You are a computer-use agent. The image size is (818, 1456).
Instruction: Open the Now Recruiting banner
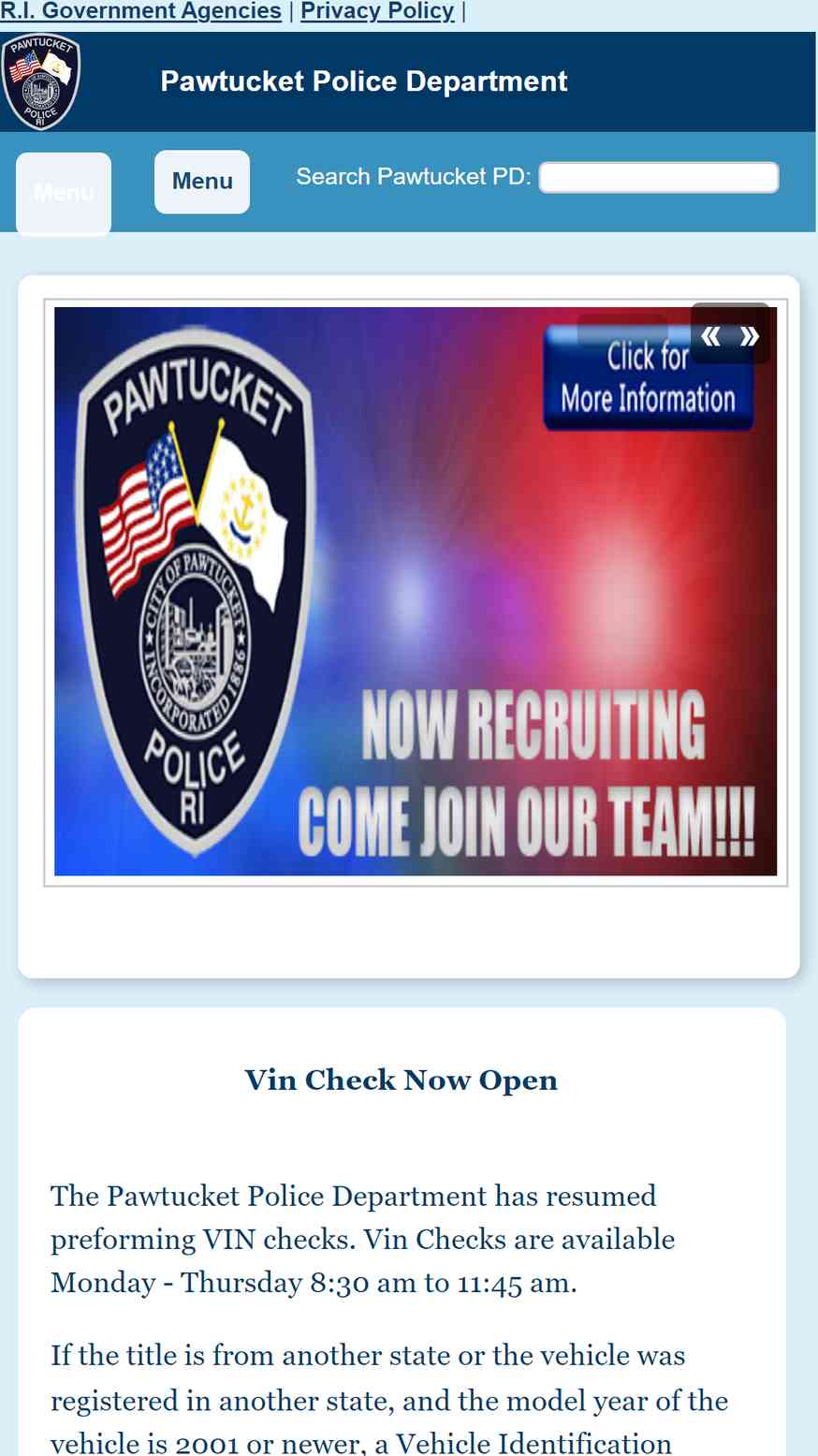pos(416,592)
